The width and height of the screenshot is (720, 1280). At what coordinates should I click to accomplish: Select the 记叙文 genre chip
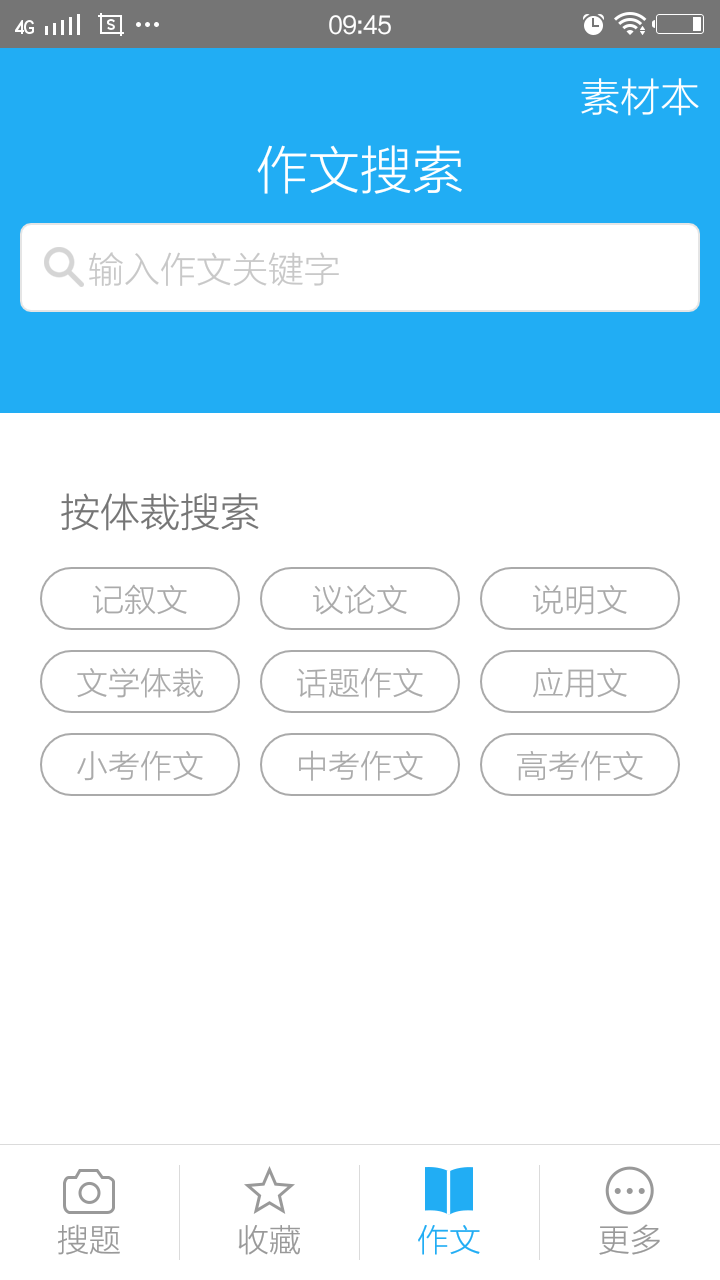click(140, 599)
